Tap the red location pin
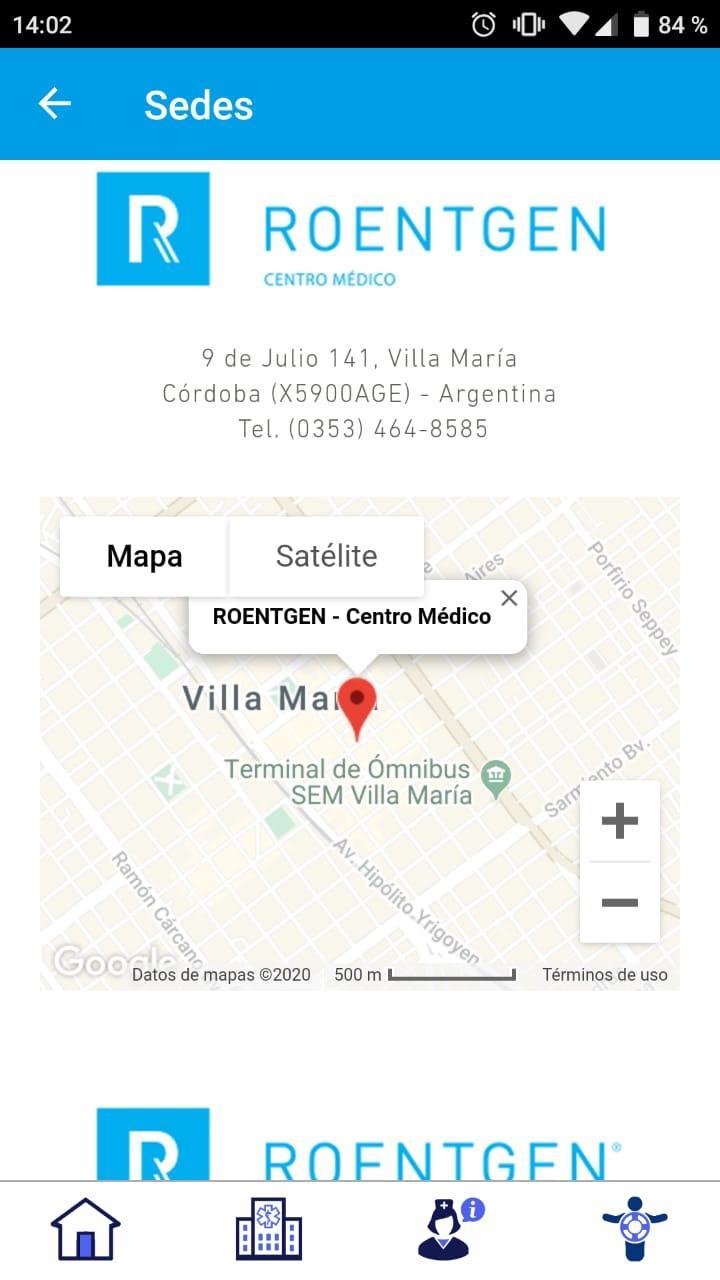This screenshot has width=720, height=1280. coord(357,709)
